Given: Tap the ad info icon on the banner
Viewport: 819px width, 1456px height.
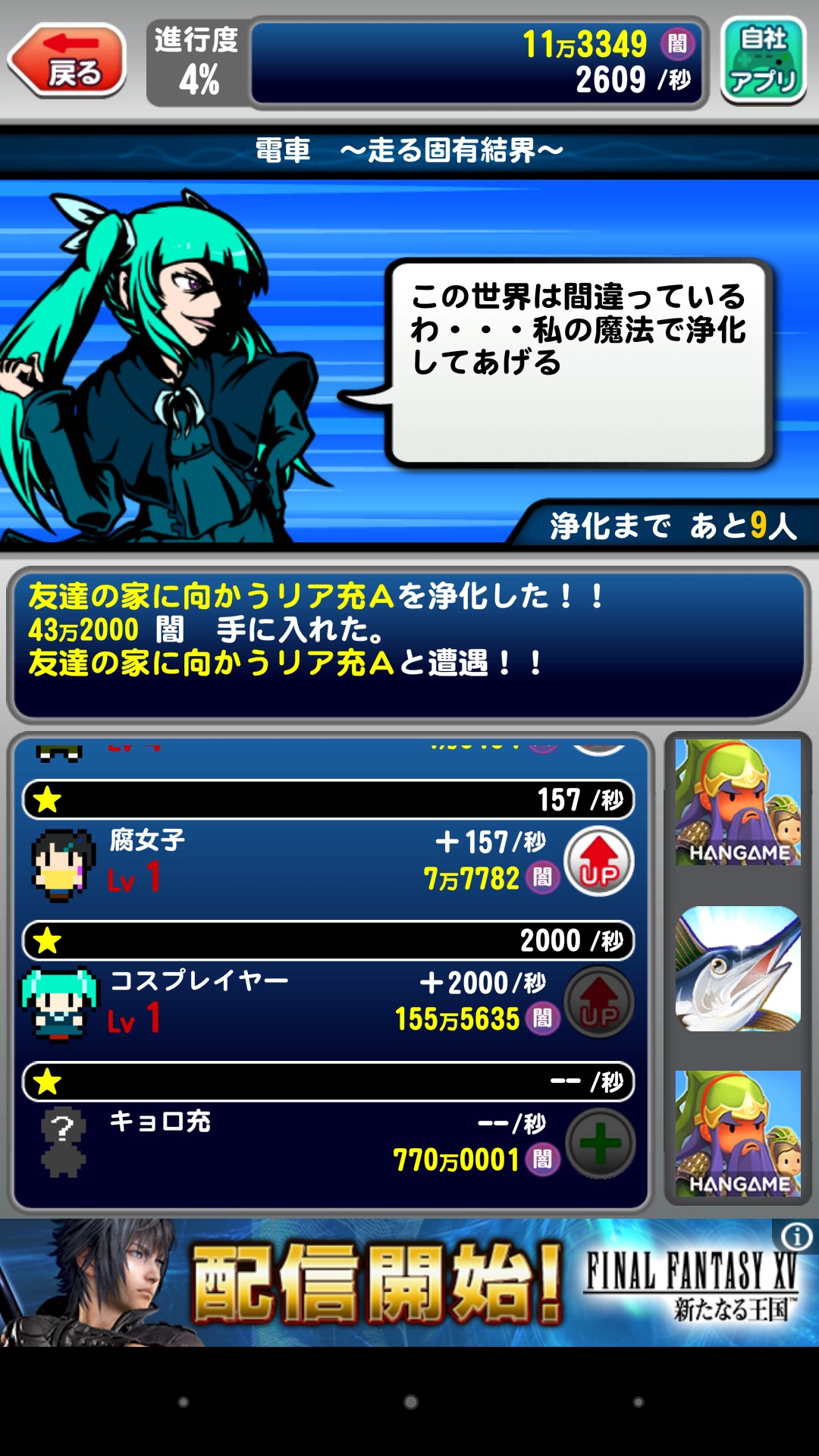Looking at the screenshot, I should (x=796, y=1237).
